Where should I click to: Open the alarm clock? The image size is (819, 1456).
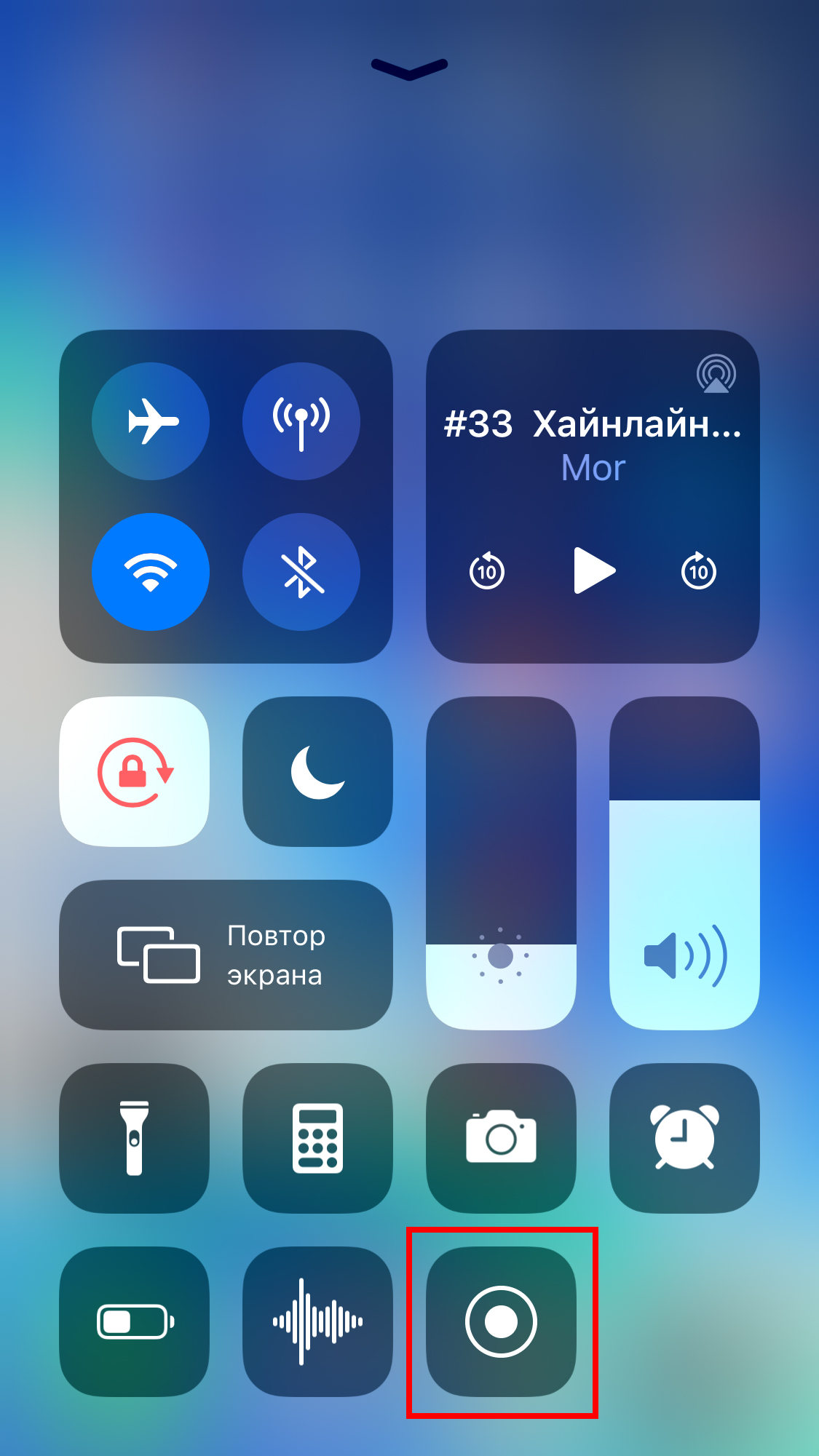(x=684, y=1138)
